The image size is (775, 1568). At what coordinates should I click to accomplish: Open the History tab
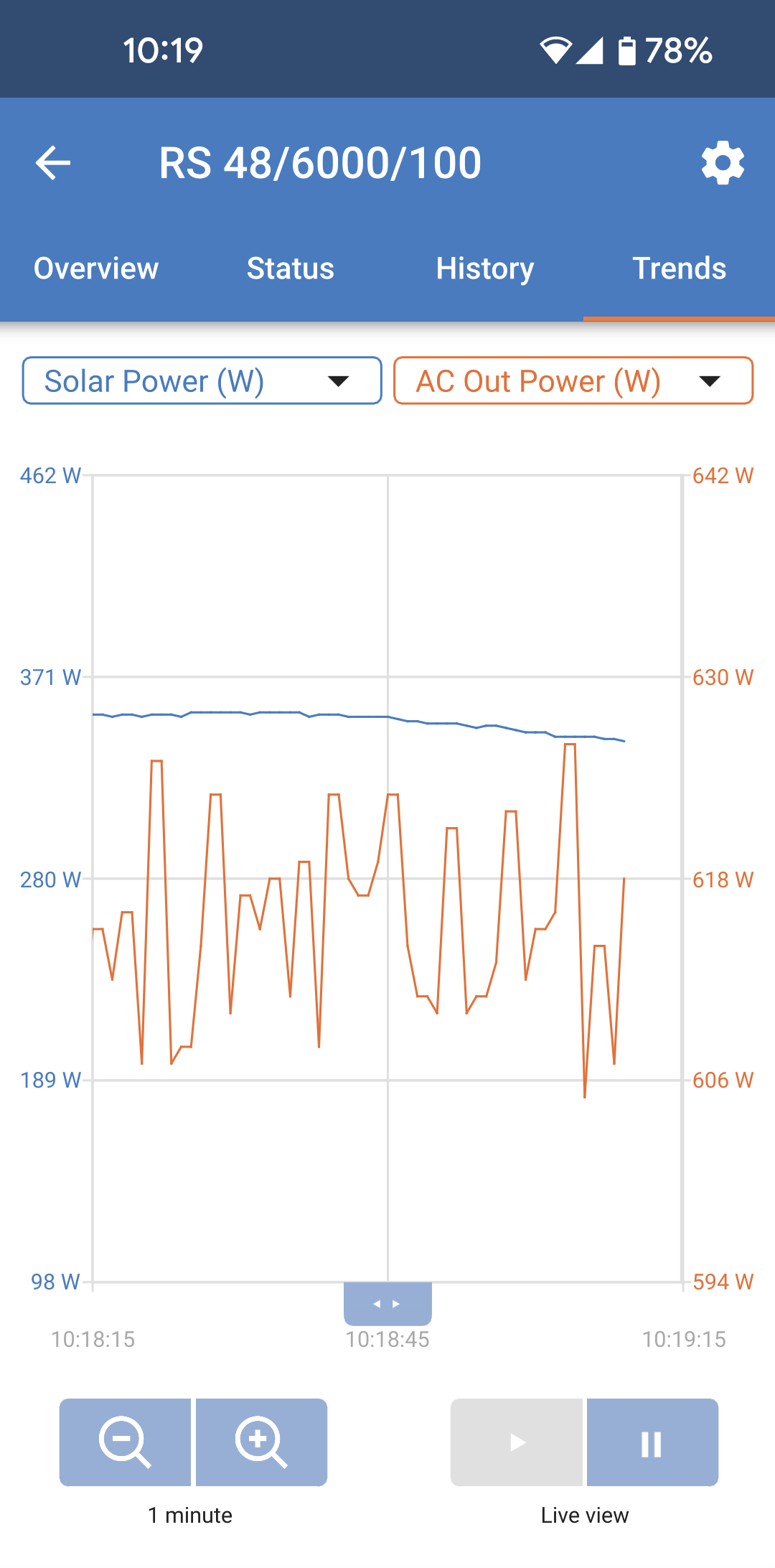click(x=485, y=269)
